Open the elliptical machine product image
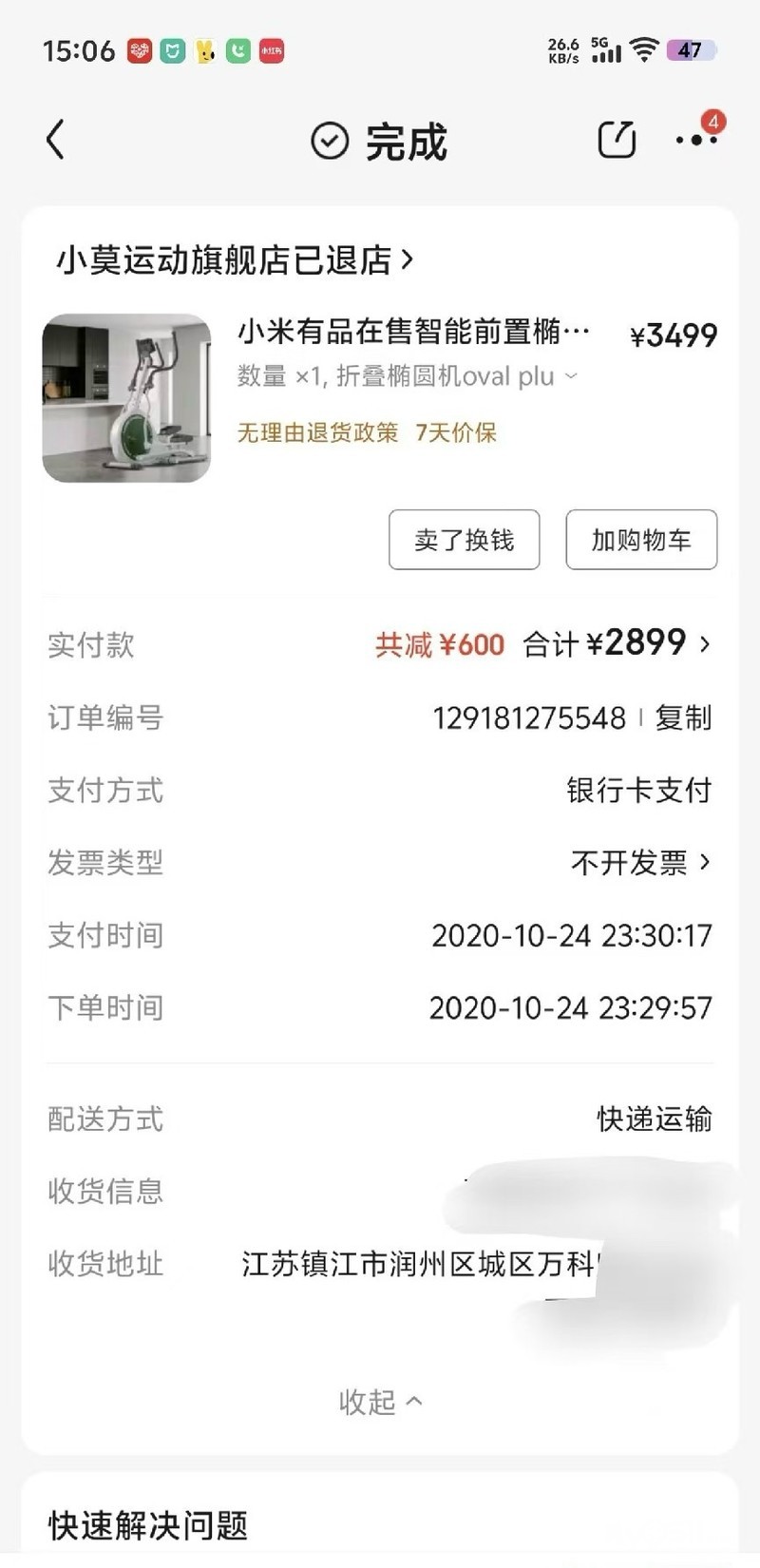 pos(126,398)
